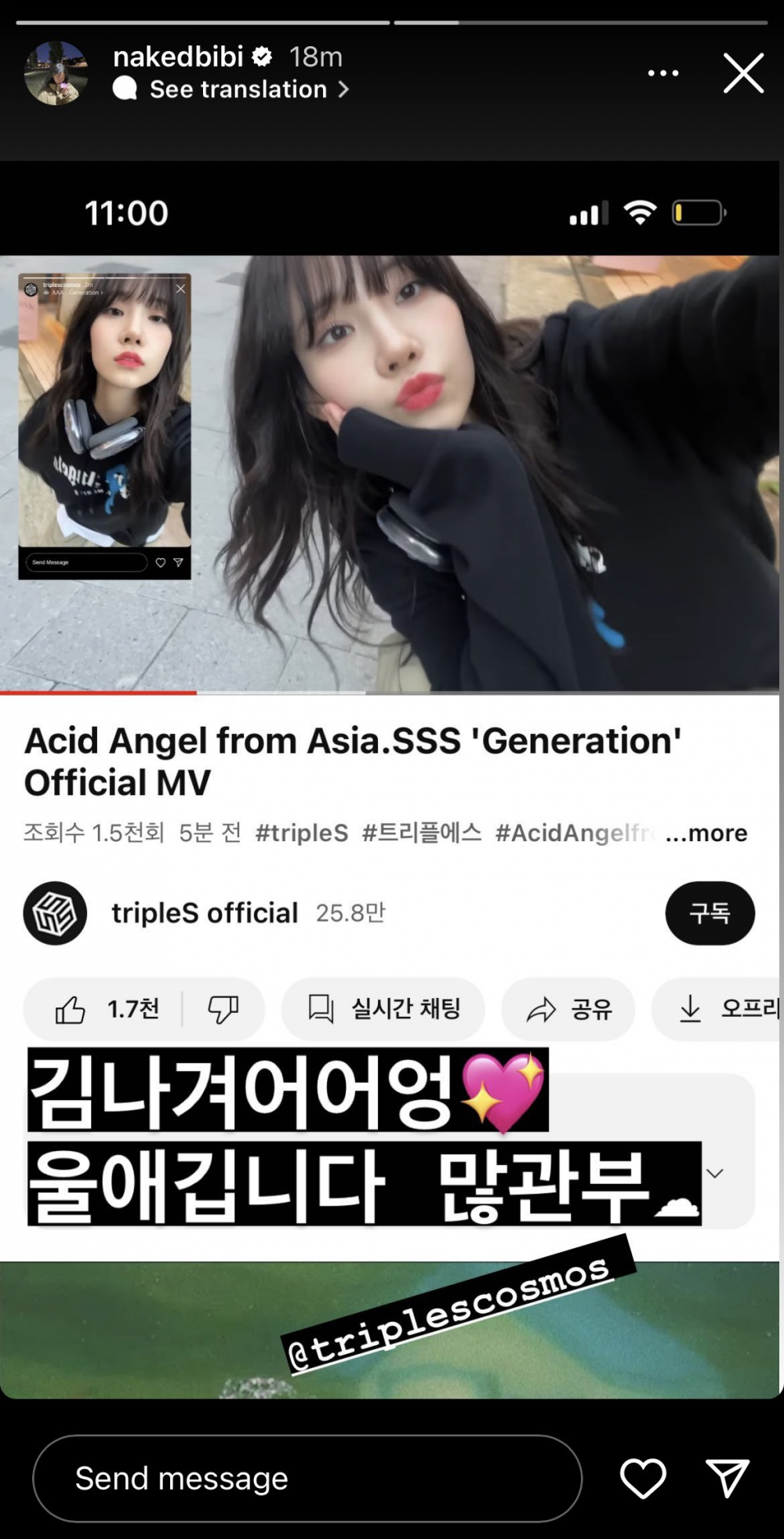The height and width of the screenshot is (1539, 784).
Task: Open the @triplescosmos mention sticker
Action: (x=456, y=1305)
